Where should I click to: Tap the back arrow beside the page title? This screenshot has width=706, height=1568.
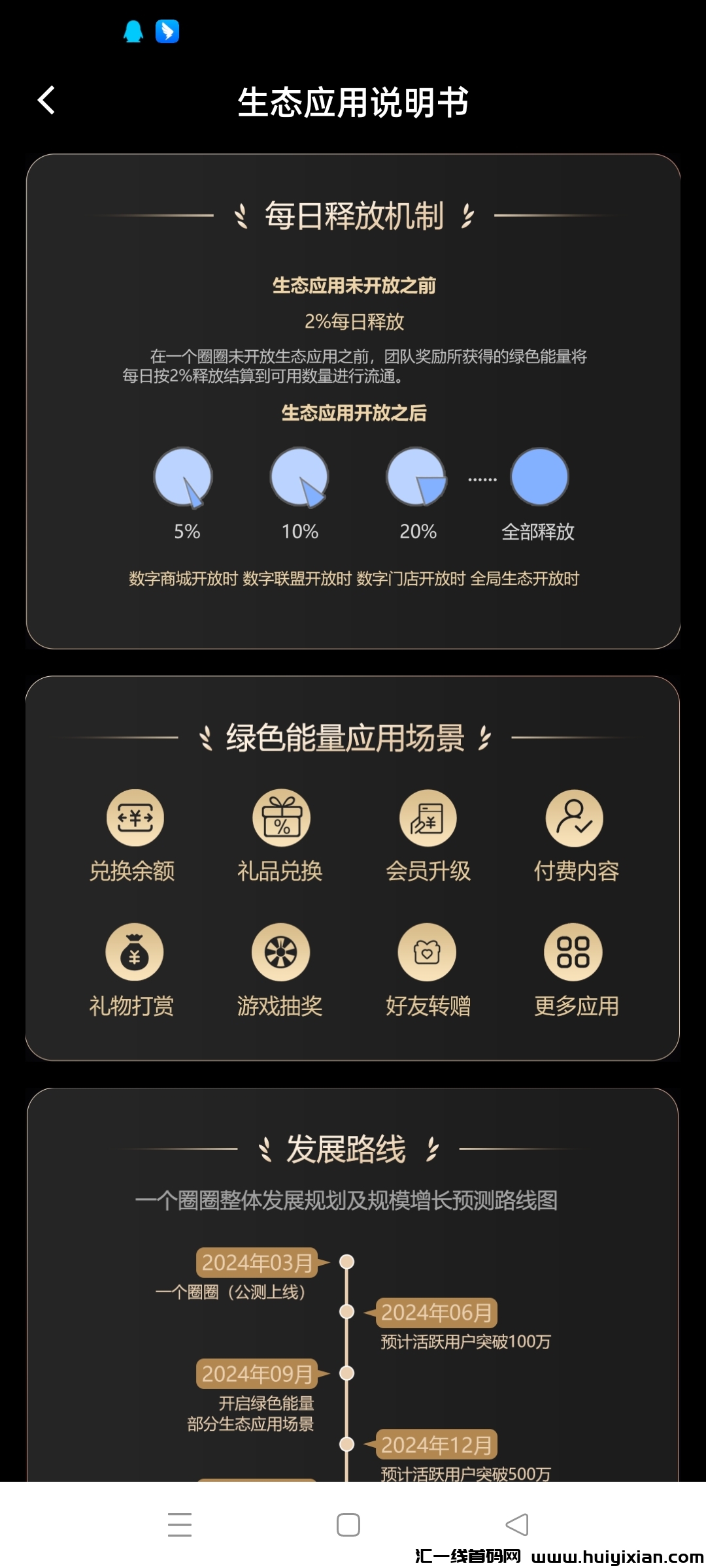46,101
